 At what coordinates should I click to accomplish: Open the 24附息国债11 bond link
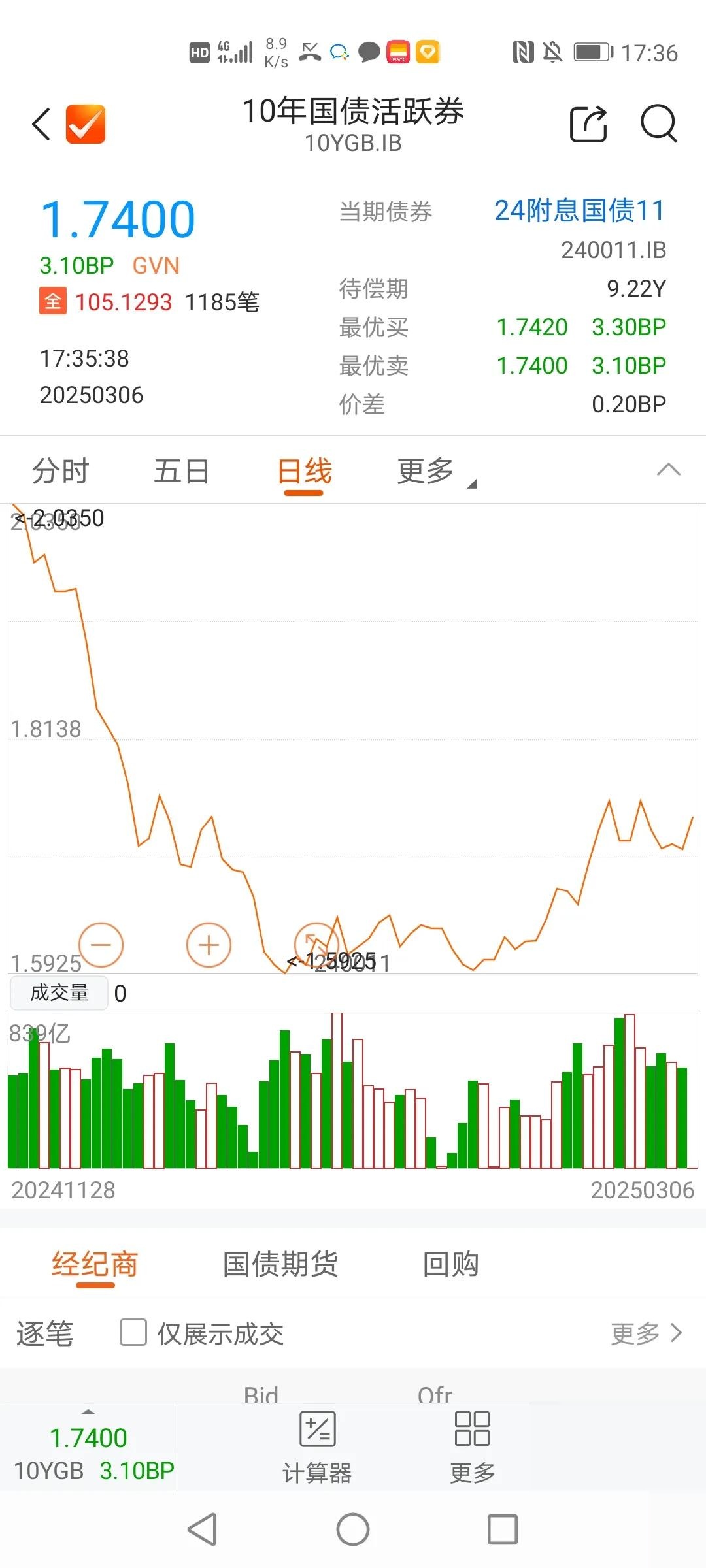coord(578,210)
